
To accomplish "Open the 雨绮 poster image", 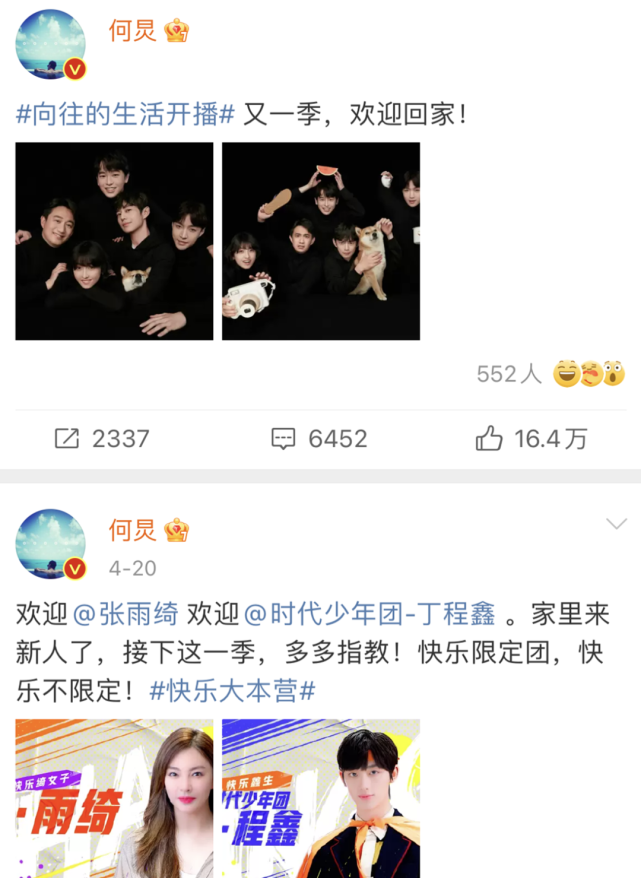I will pyautogui.click(x=114, y=798).
